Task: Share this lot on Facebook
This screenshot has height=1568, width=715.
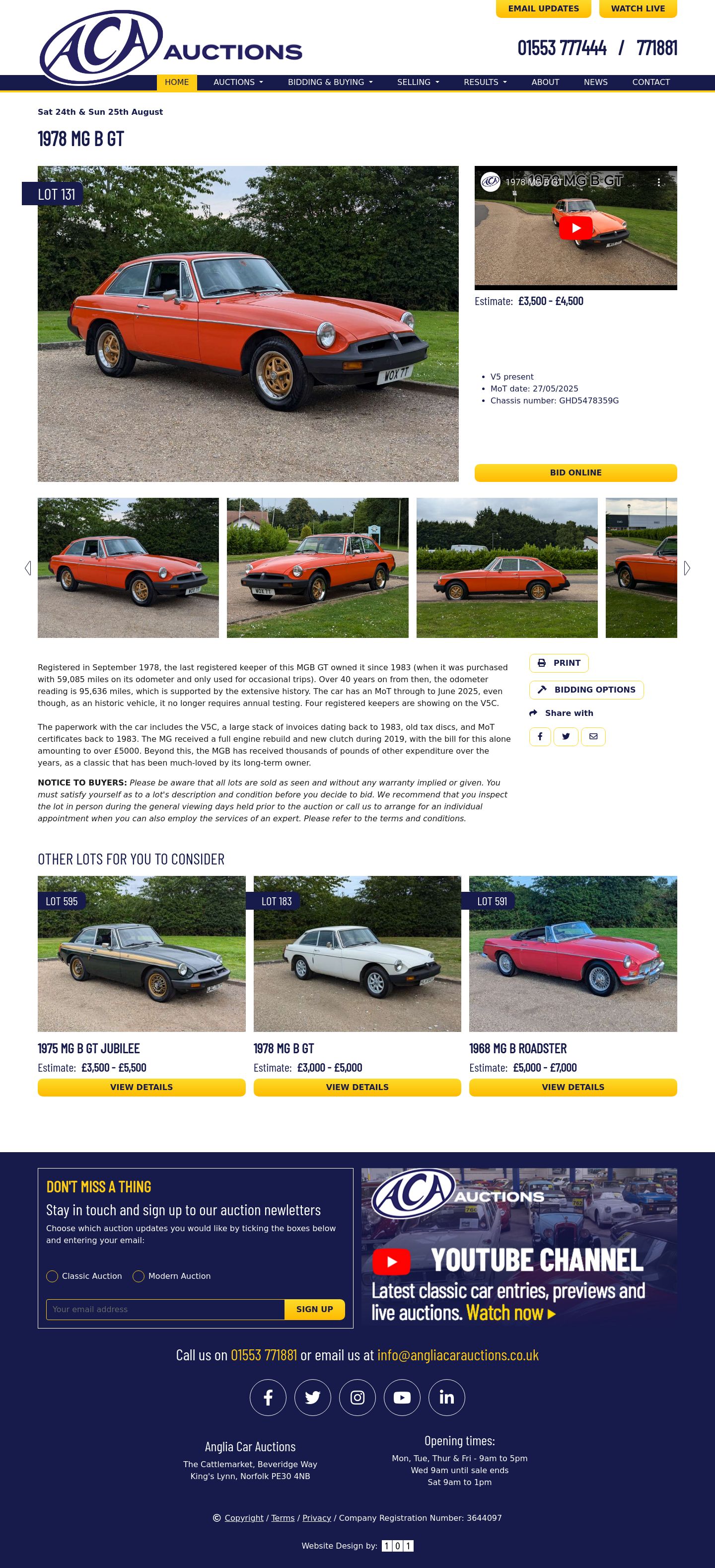Action: tap(540, 736)
